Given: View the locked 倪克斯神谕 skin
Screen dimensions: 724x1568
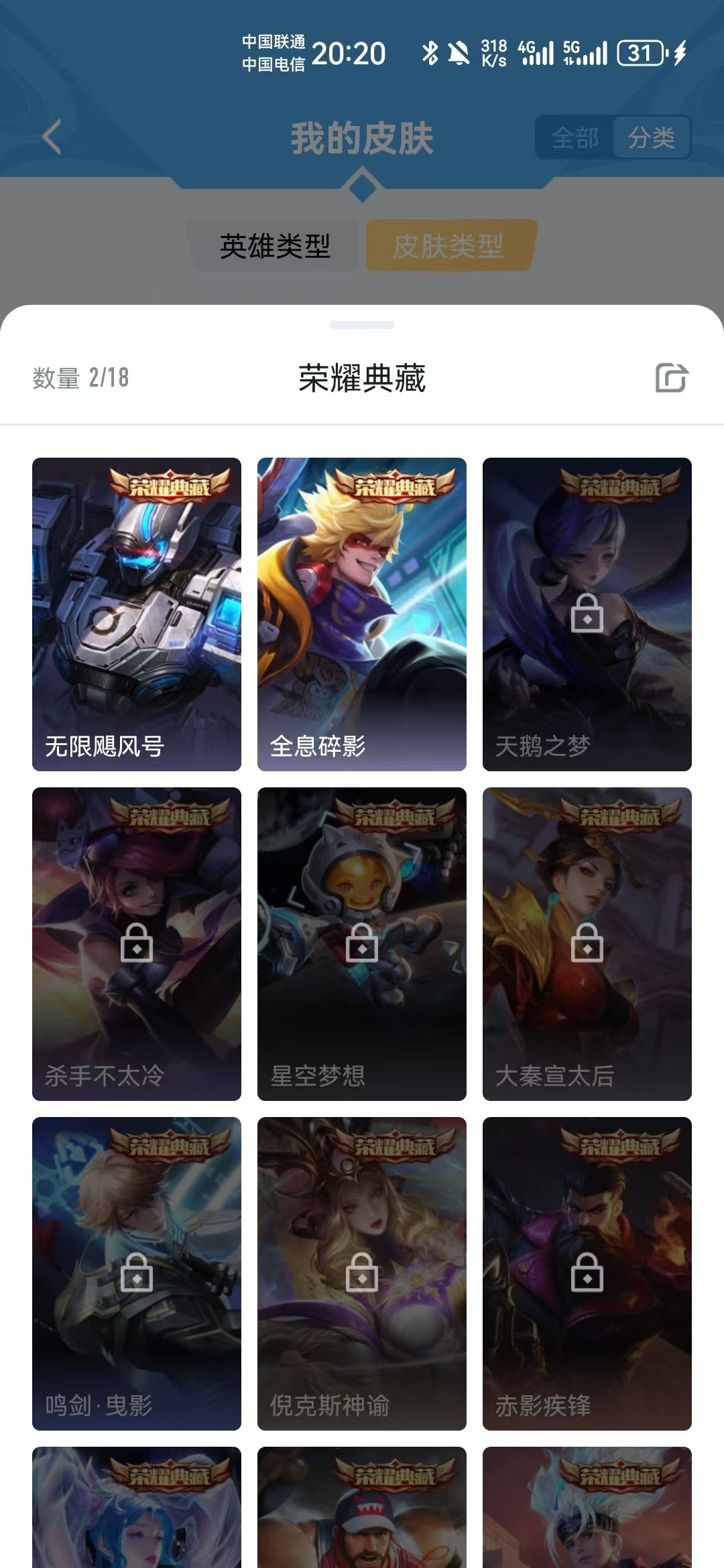Looking at the screenshot, I should point(362,1273).
